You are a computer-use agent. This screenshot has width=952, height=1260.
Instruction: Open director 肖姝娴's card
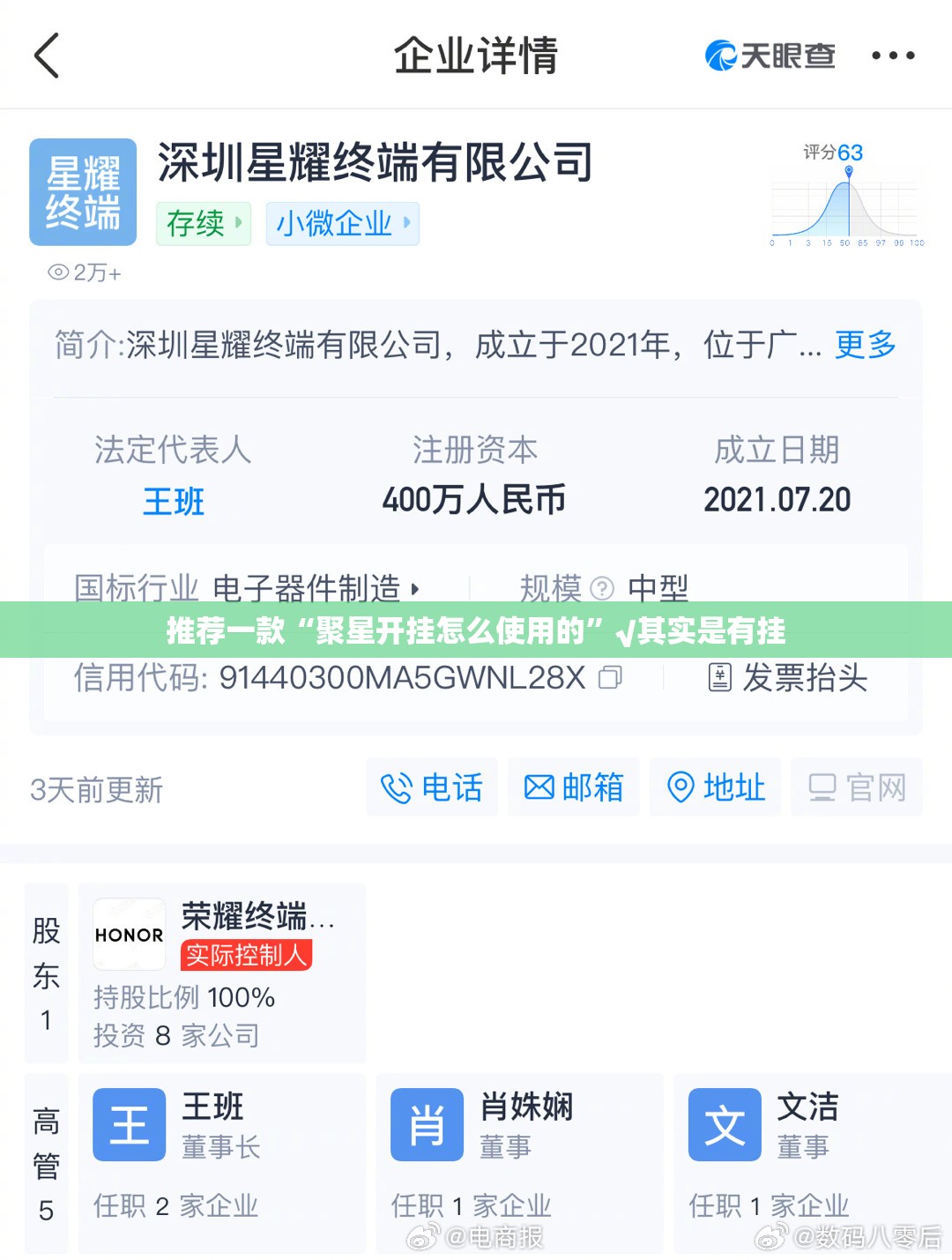519,1162
